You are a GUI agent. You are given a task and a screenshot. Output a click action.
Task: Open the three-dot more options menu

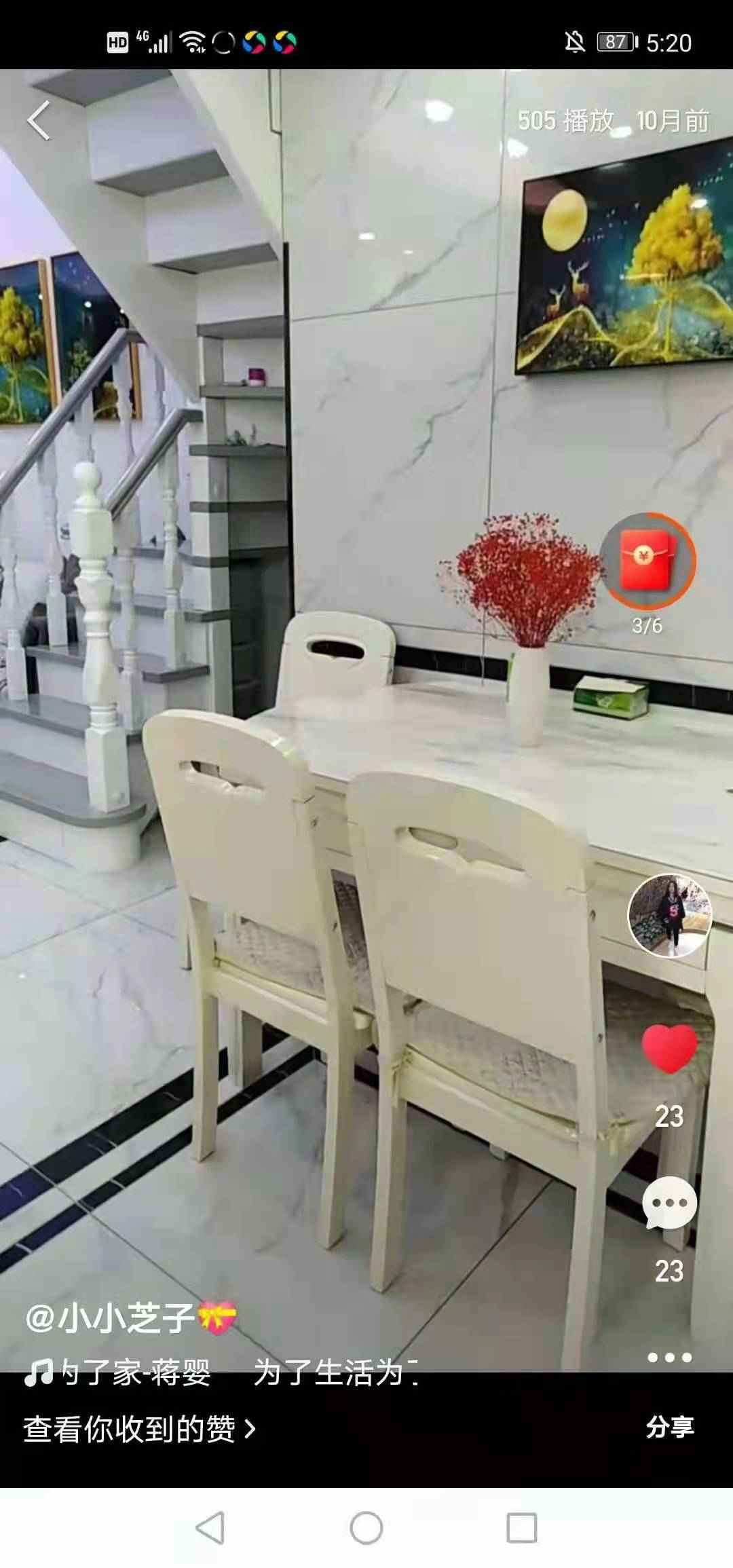point(669,1357)
